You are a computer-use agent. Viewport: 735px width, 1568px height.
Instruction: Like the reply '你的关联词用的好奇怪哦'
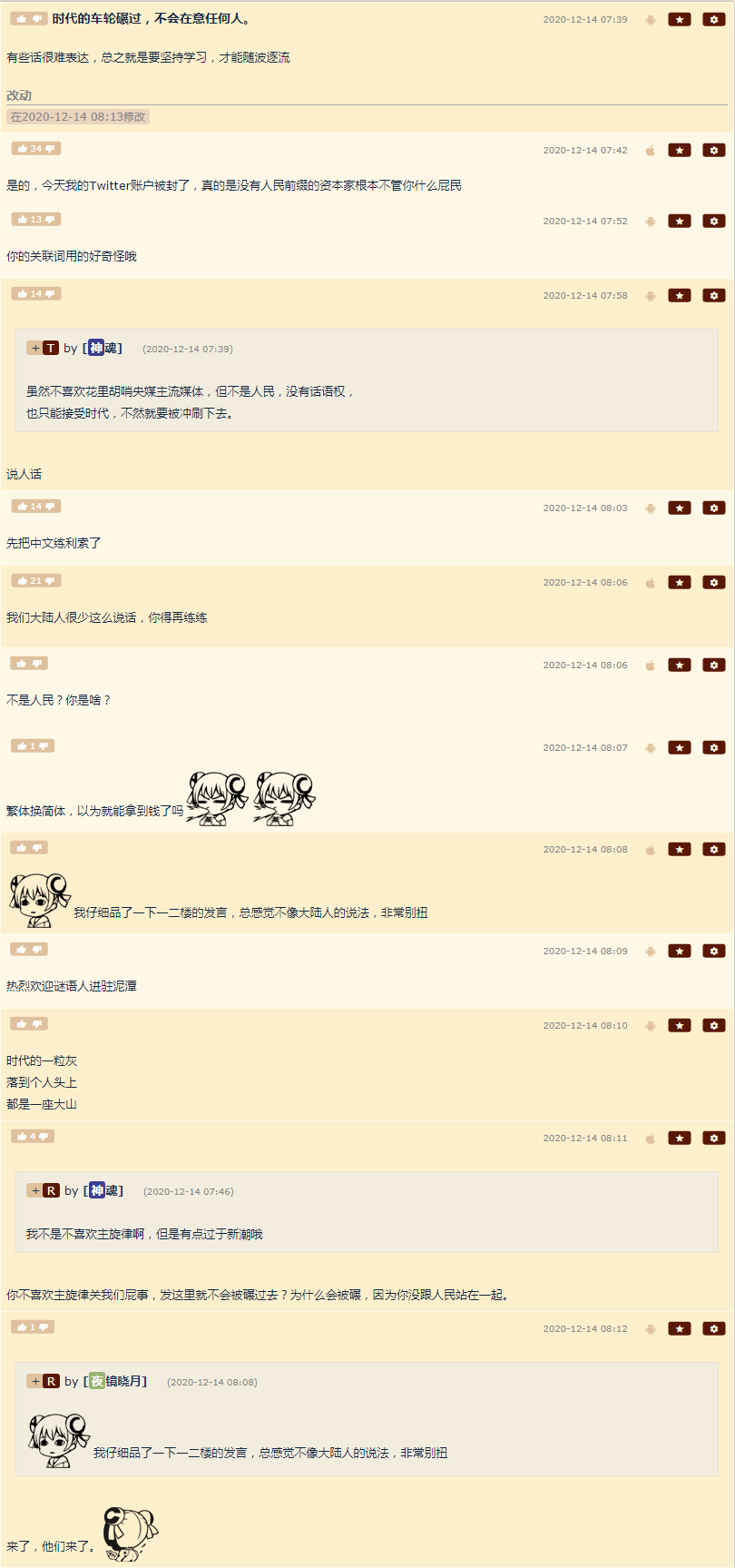(x=22, y=219)
